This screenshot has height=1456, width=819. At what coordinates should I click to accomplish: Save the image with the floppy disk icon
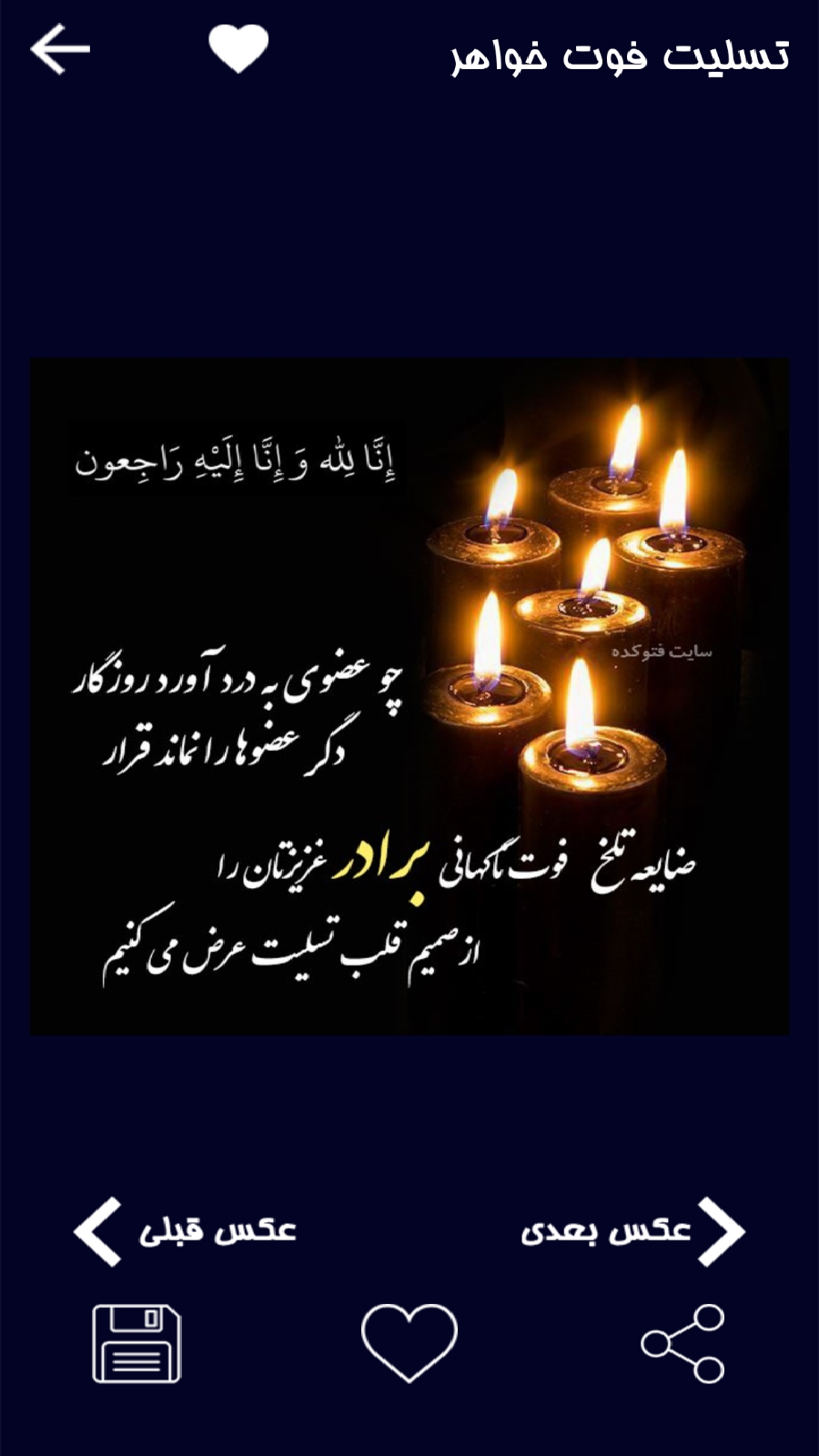[136, 1343]
